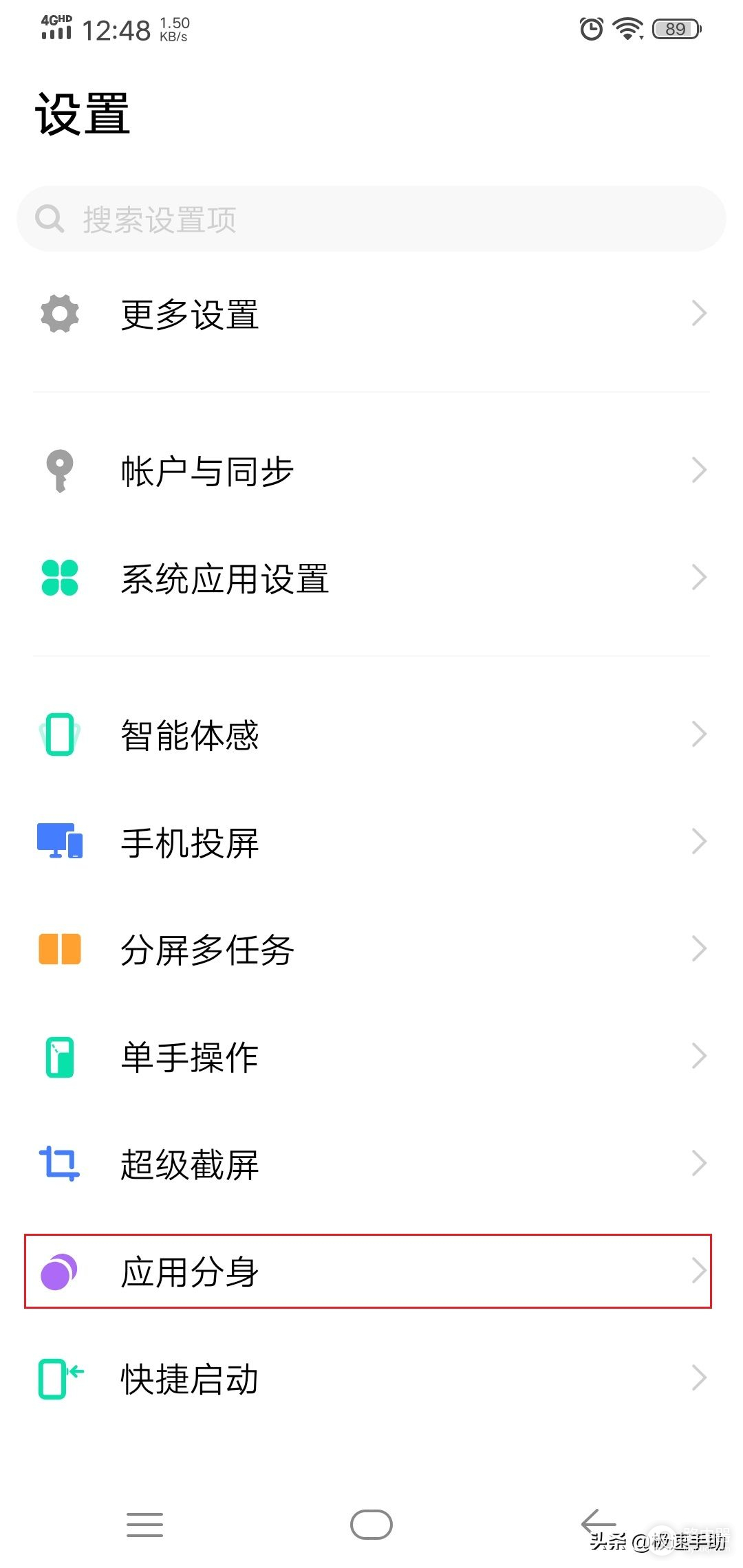Tap the home button in navigation bar
This screenshot has height=1568, width=743.
point(371,1525)
